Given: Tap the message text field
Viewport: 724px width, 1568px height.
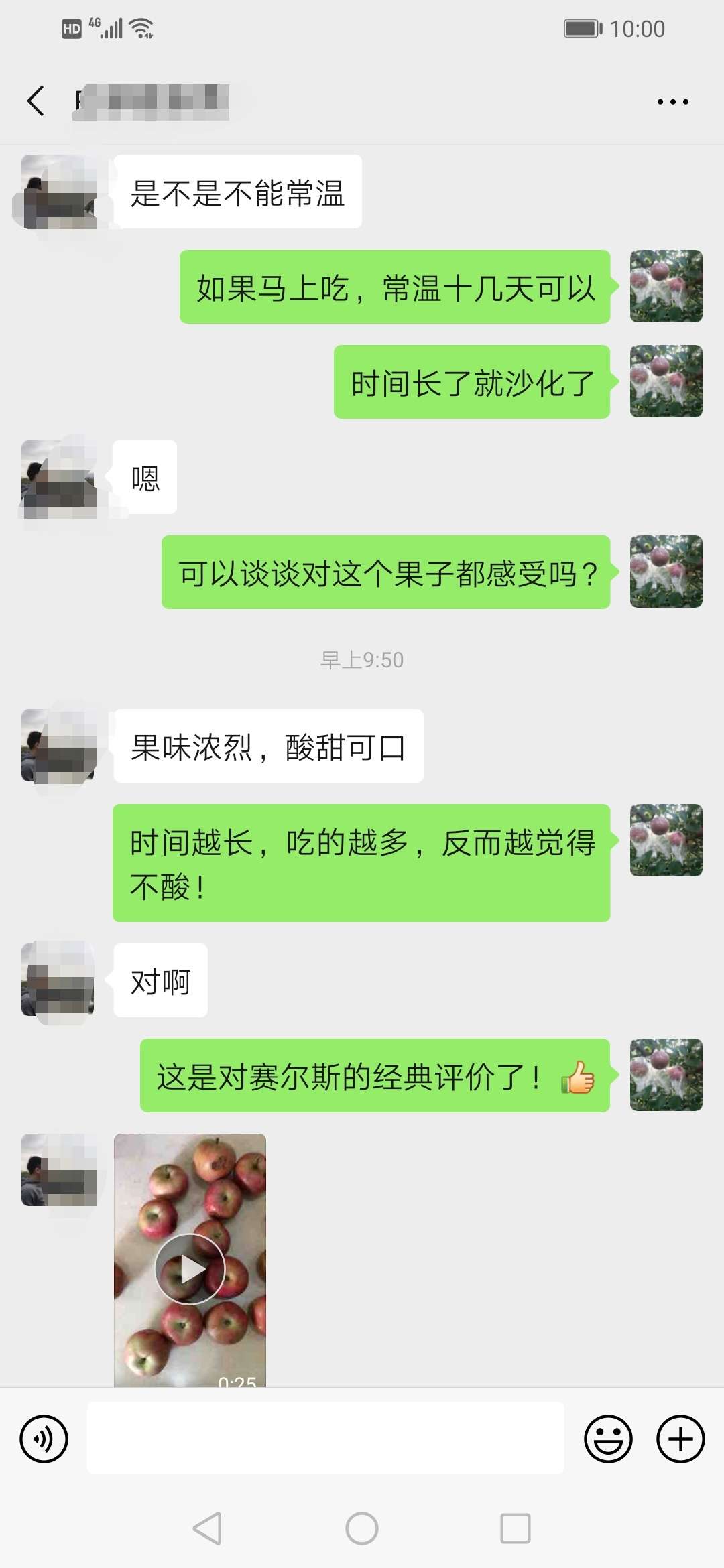Looking at the screenshot, I should click(x=325, y=1439).
